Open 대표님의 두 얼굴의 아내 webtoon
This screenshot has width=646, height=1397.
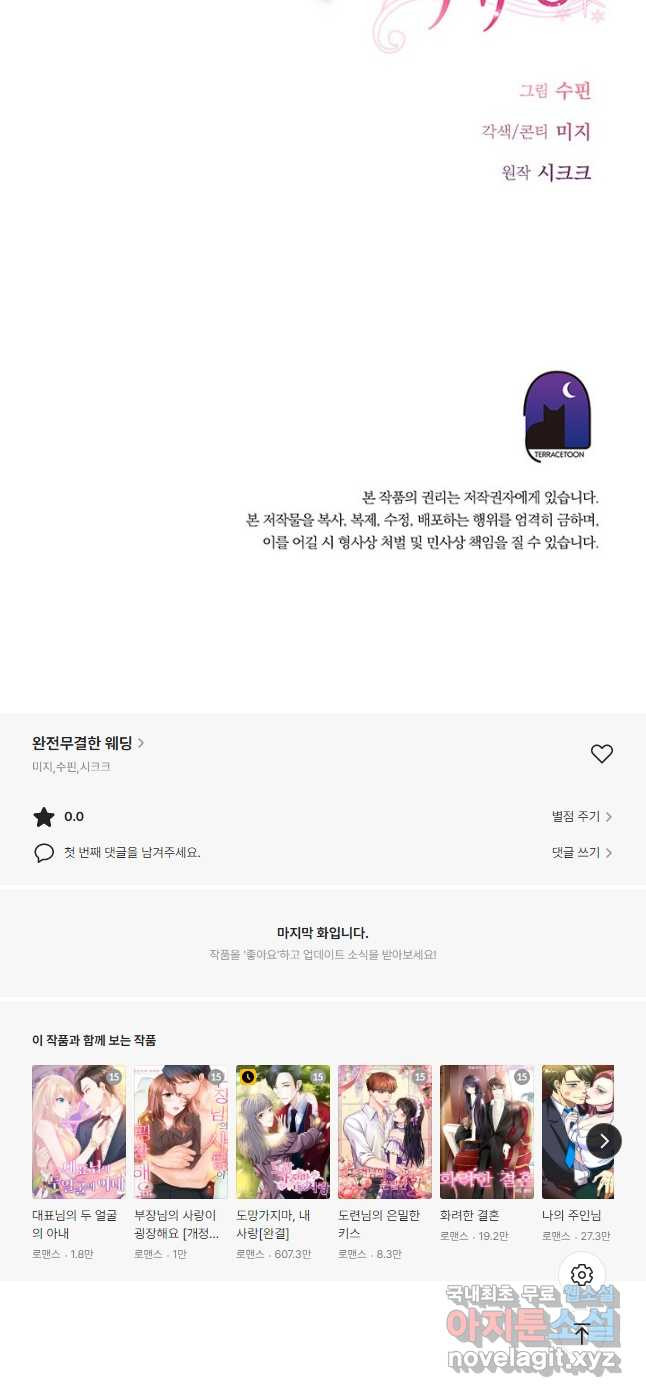point(79,1132)
